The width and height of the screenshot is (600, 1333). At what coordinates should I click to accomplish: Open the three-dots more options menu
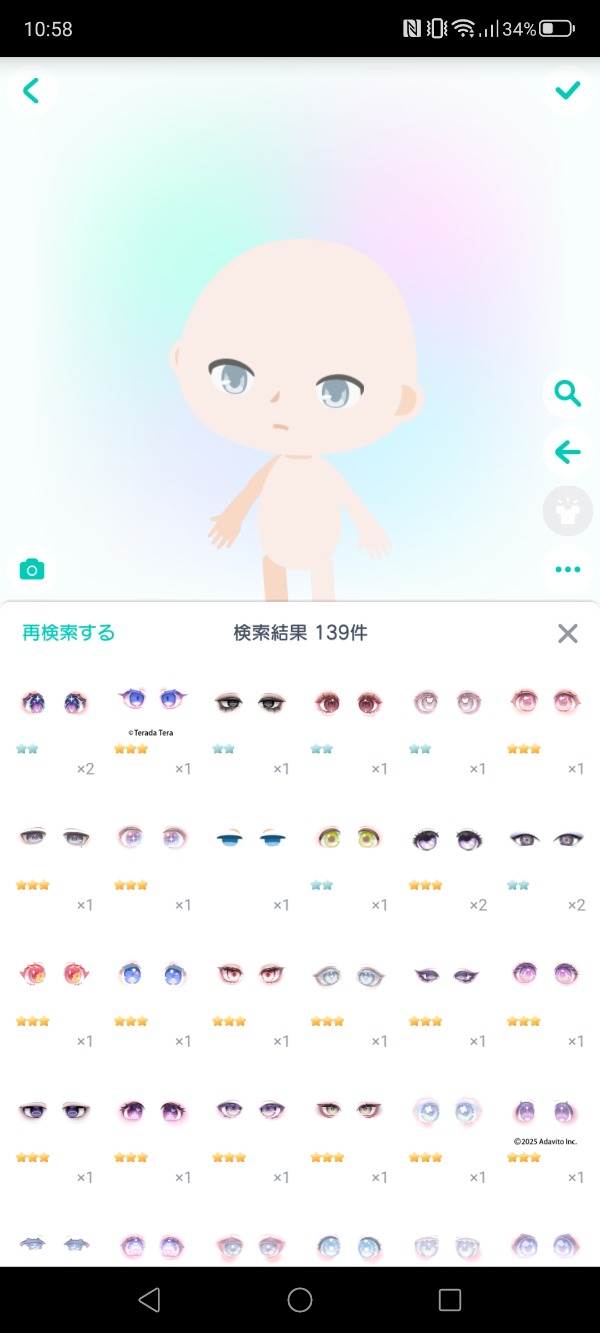tap(567, 569)
